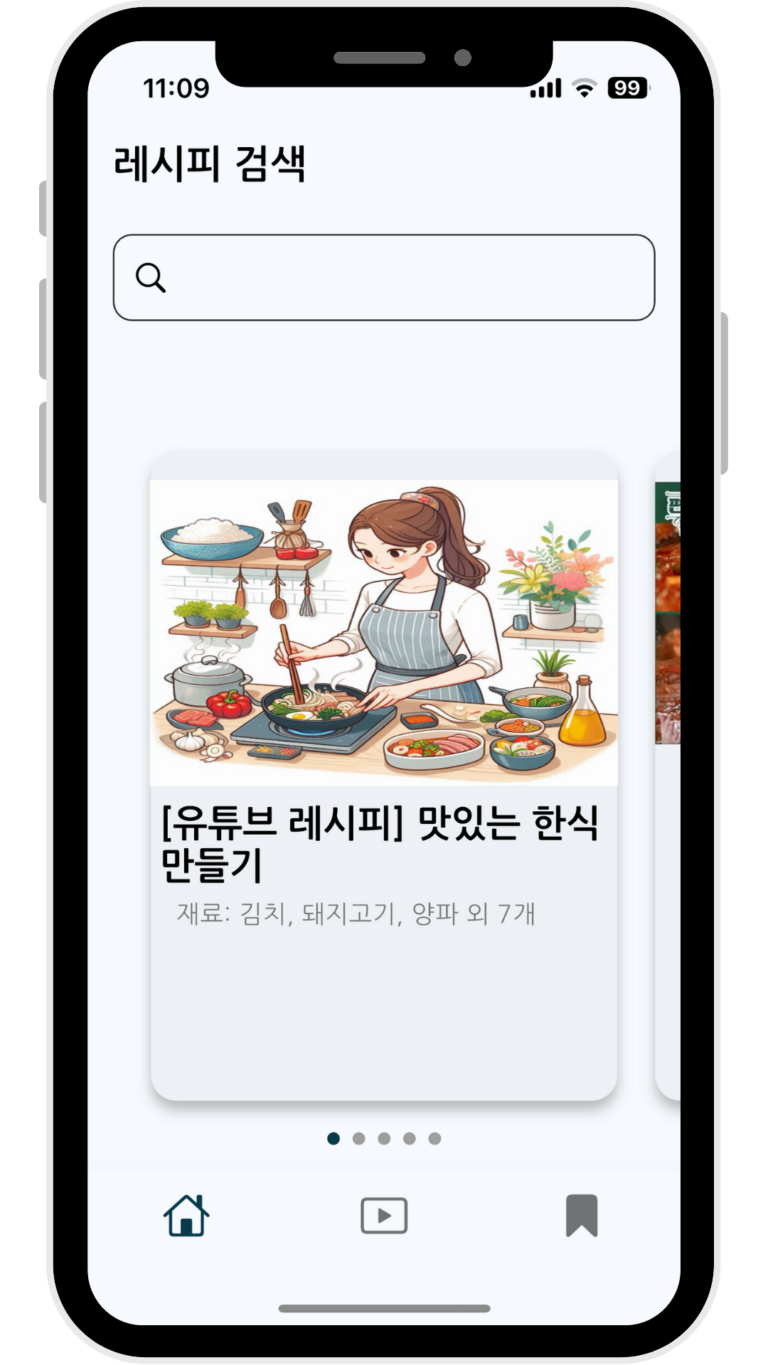The image size is (768, 1365).
Task: Open the 맛있는 한식 만들기 recipe card
Action: point(384,775)
